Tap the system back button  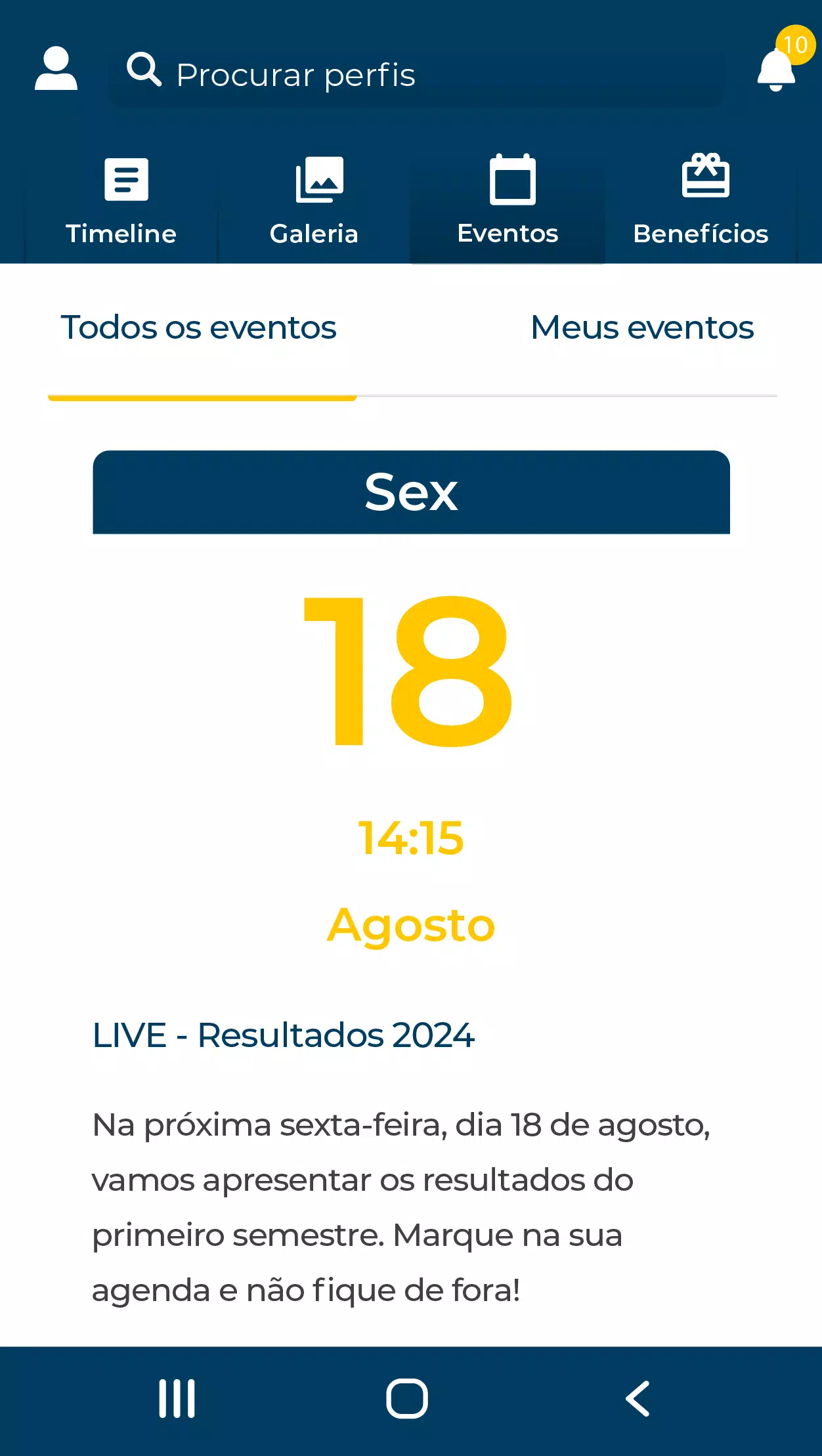[x=638, y=1398]
